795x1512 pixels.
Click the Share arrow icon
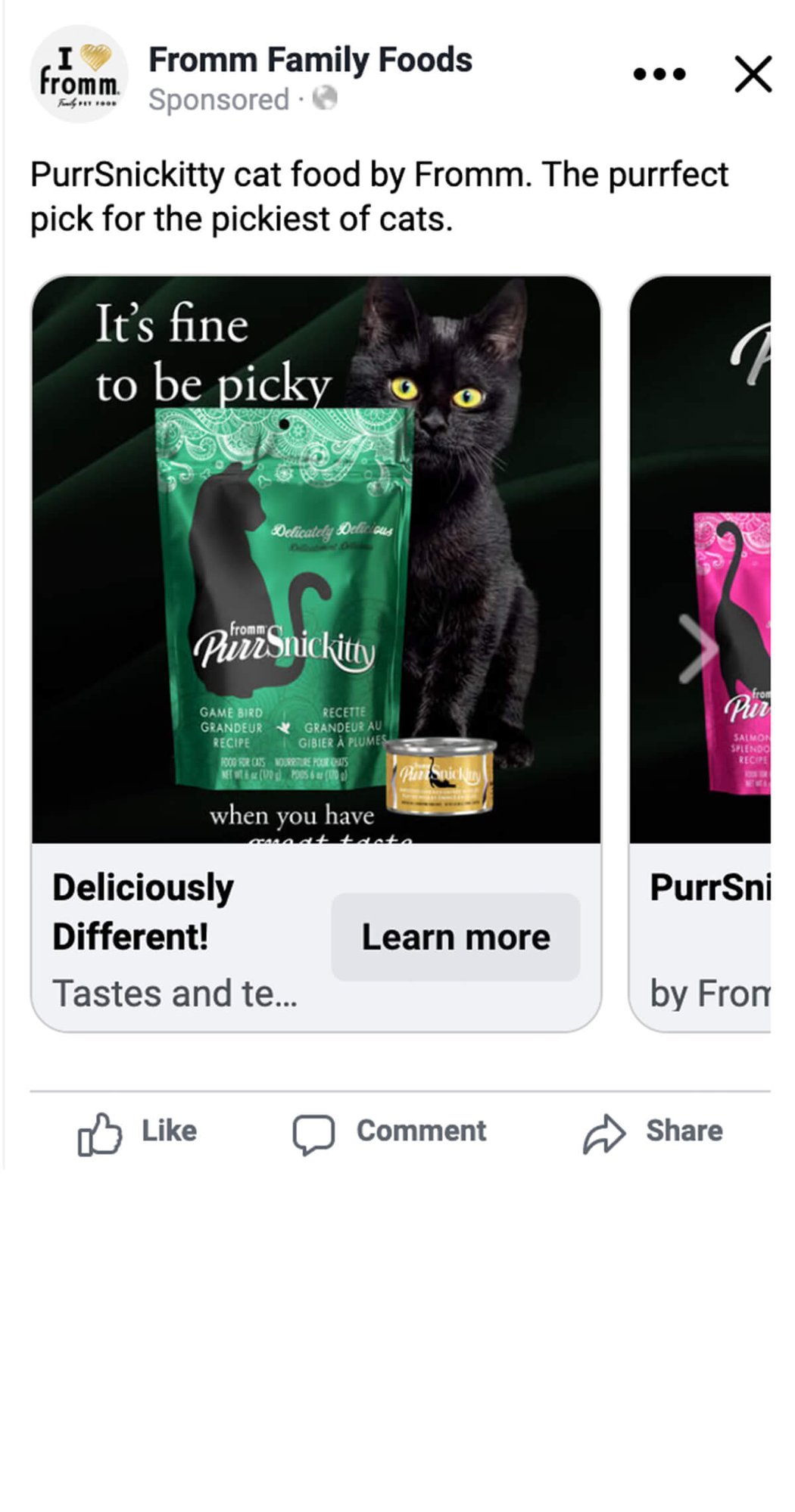click(603, 1131)
